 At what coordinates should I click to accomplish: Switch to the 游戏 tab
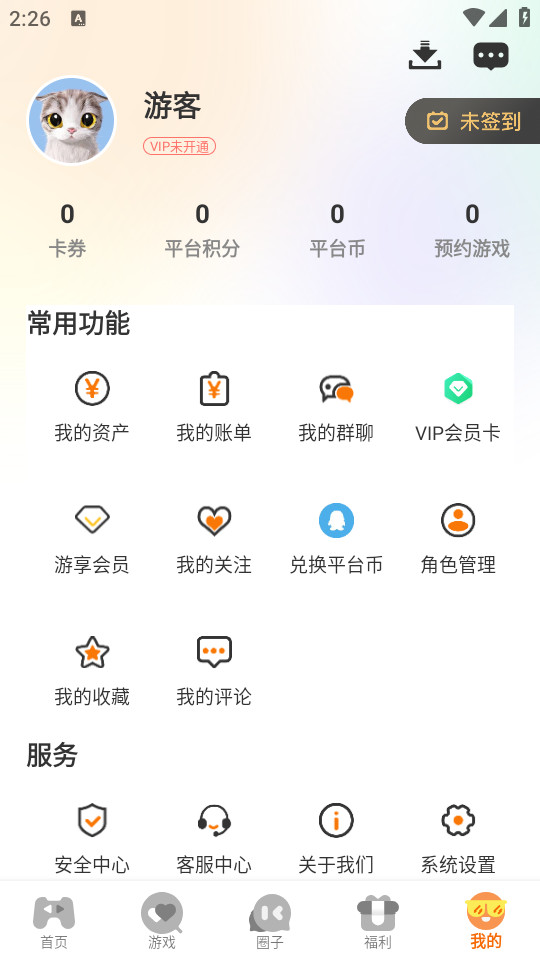point(162,922)
